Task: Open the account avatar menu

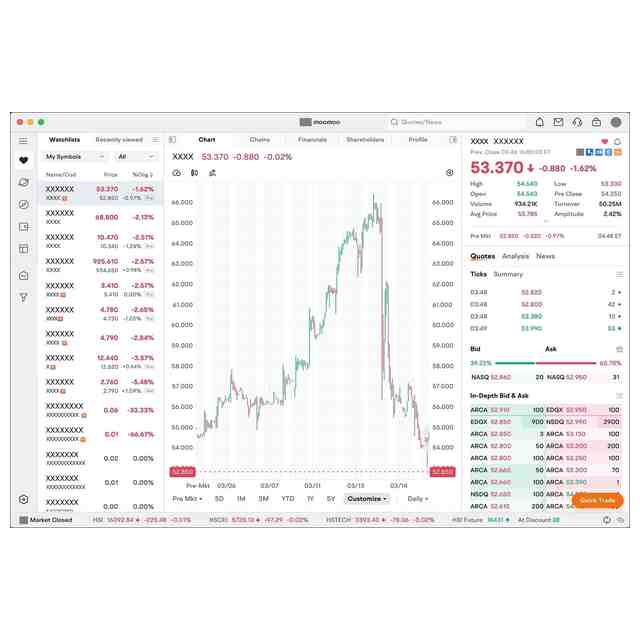Action: [x=615, y=122]
